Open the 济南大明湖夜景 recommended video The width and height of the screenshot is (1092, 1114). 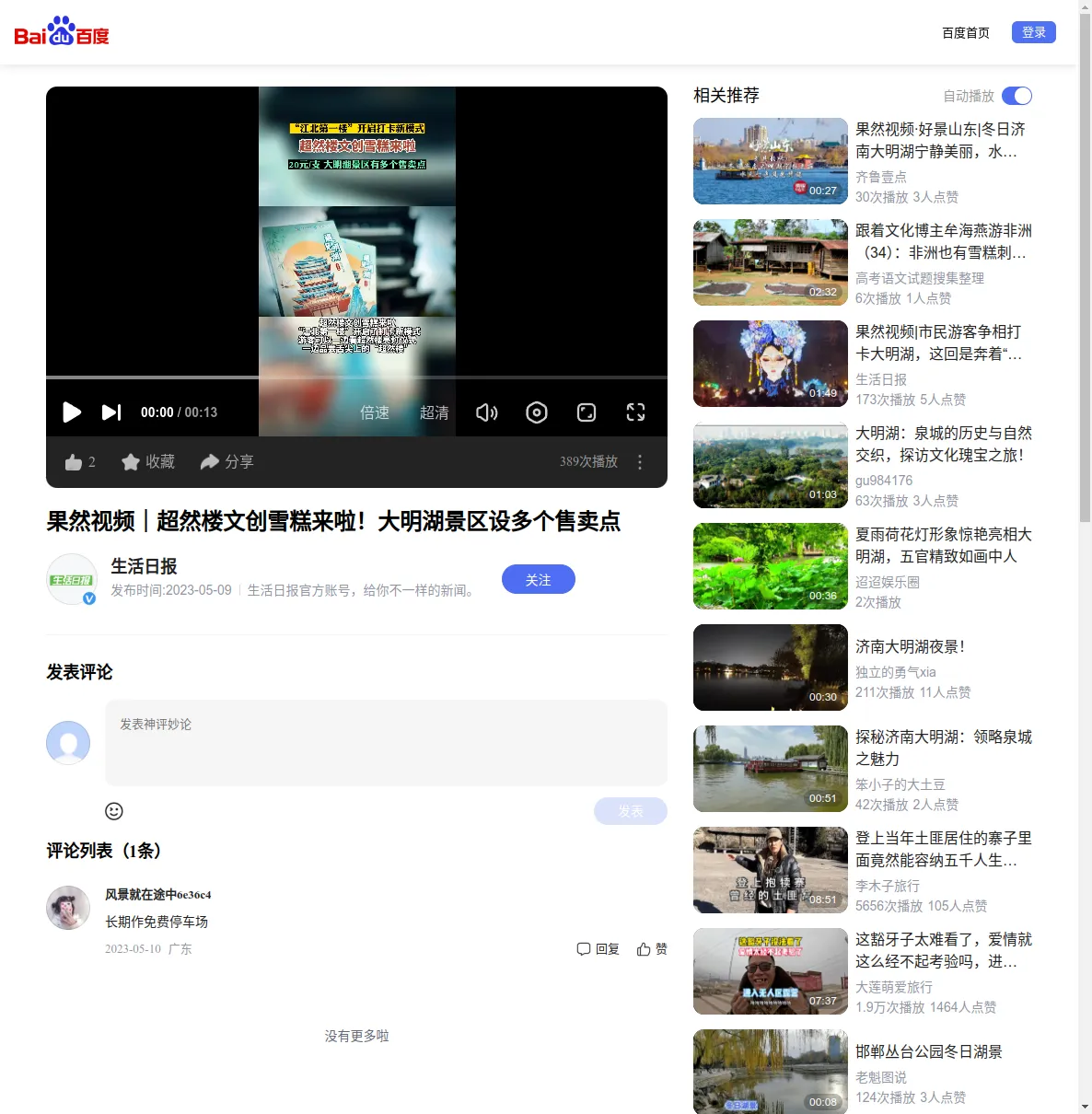pos(910,647)
